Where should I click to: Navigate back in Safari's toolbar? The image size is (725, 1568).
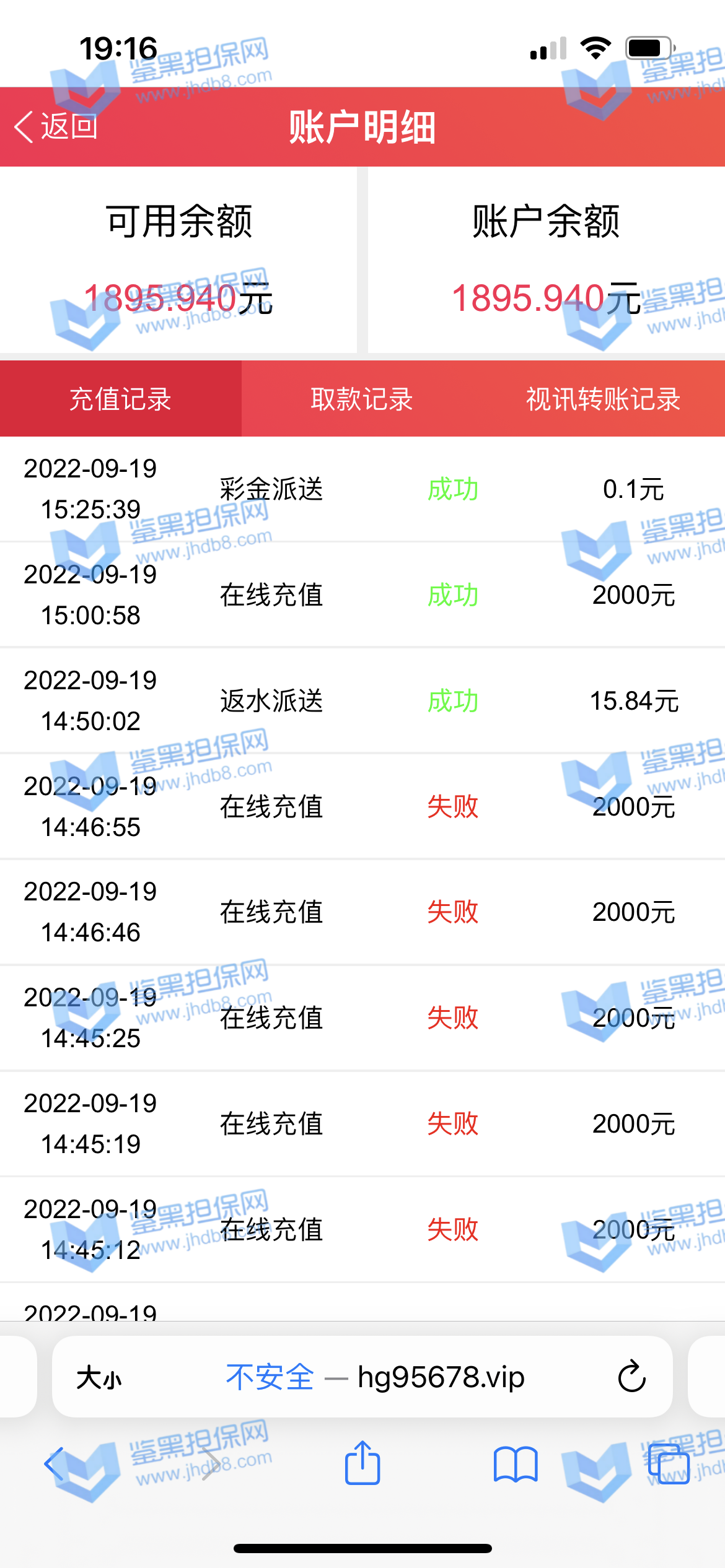(55, 1464)
